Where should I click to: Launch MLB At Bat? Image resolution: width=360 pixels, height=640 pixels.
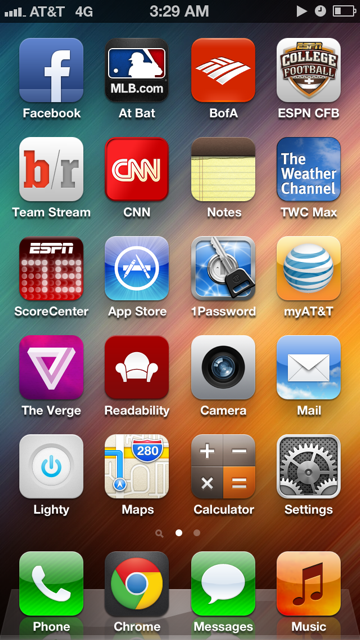tap(137, 70)
